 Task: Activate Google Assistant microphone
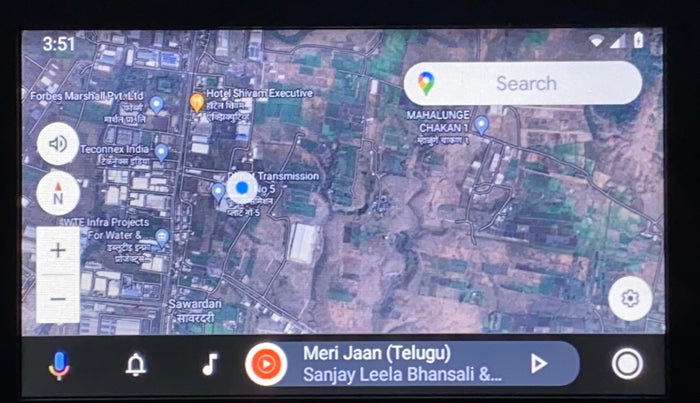click(60, 364)
